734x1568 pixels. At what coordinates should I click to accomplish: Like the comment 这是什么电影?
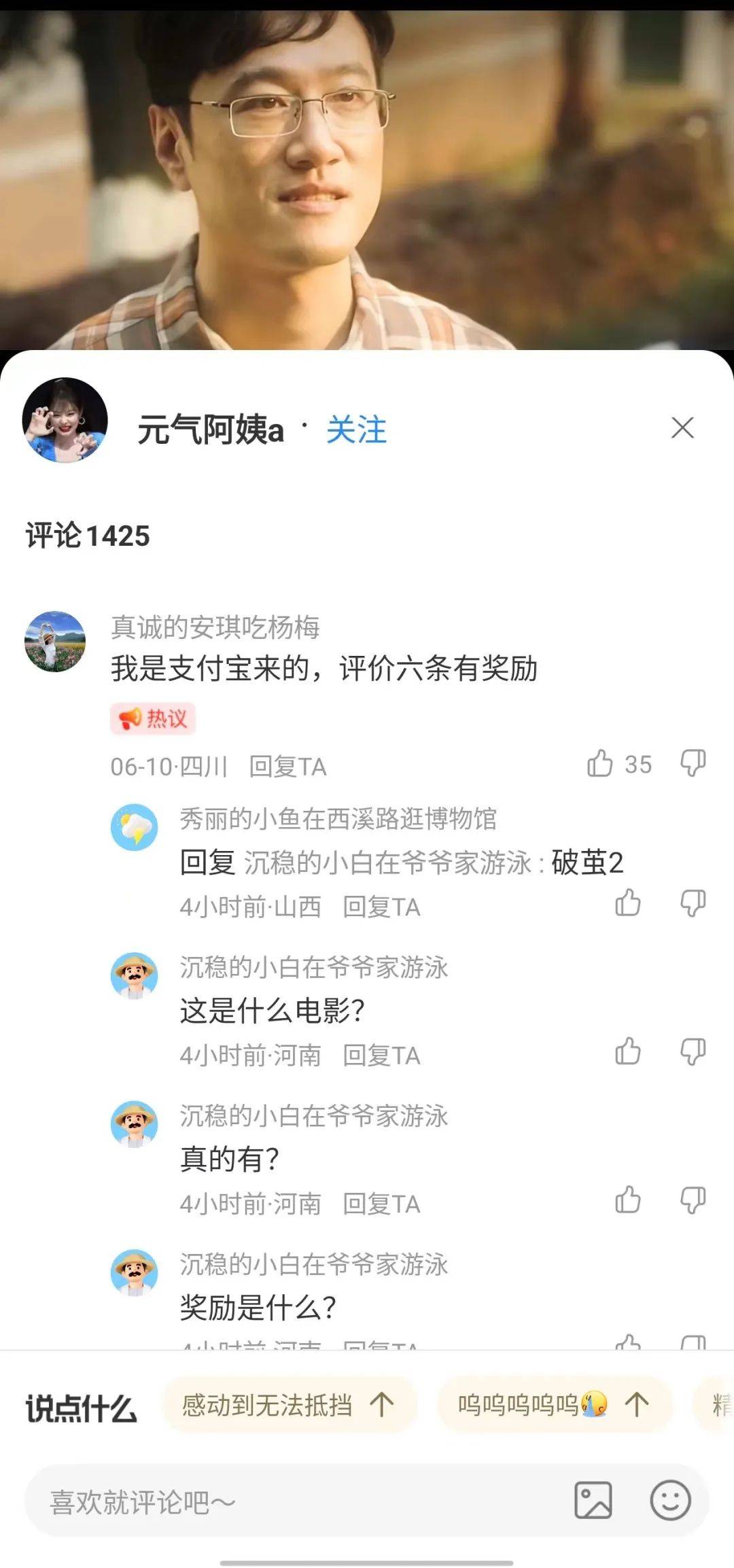[627, 1051]
